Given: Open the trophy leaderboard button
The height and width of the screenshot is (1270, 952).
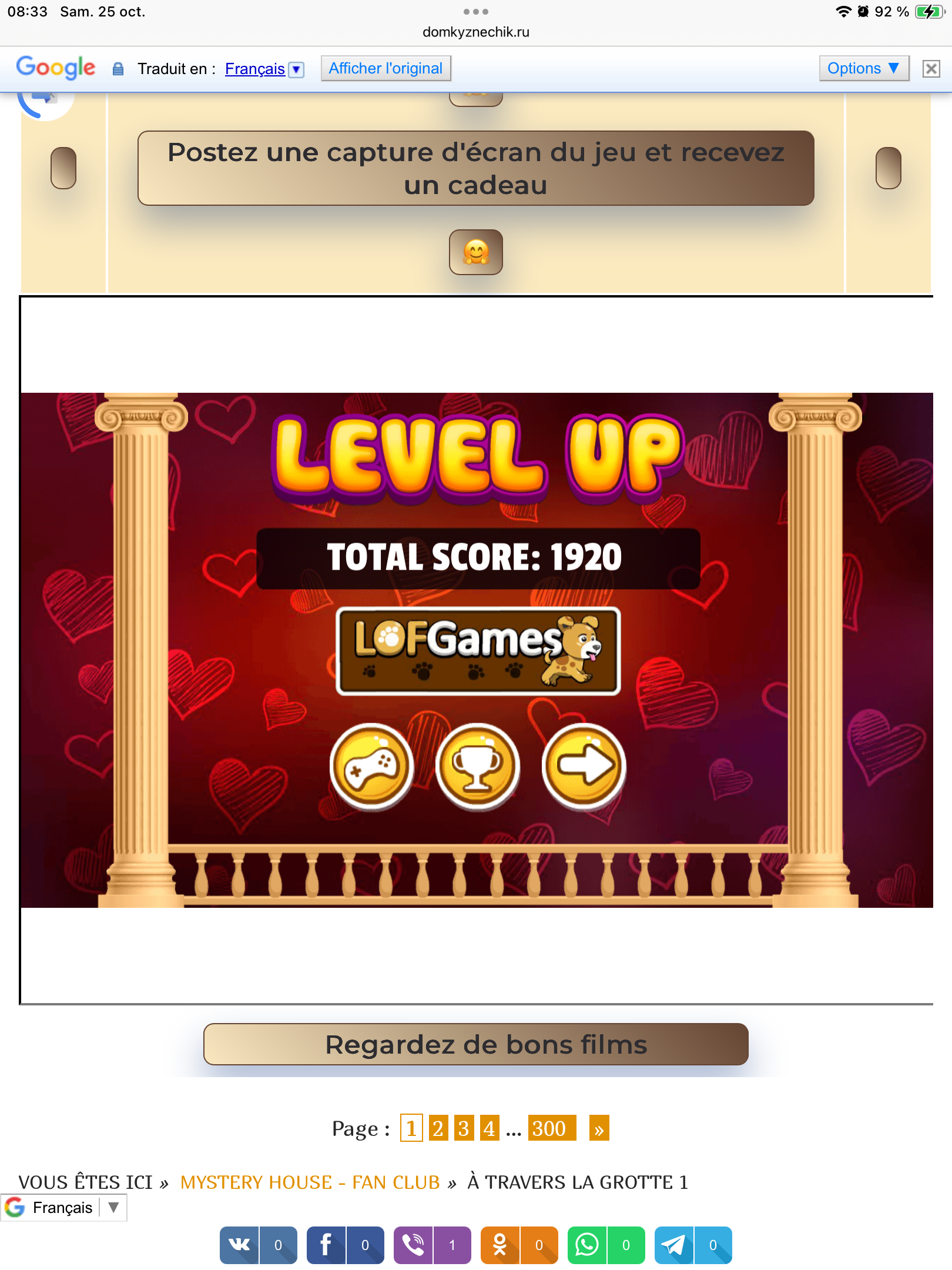Looking at the screenshot, I should (x=477, y=766).
